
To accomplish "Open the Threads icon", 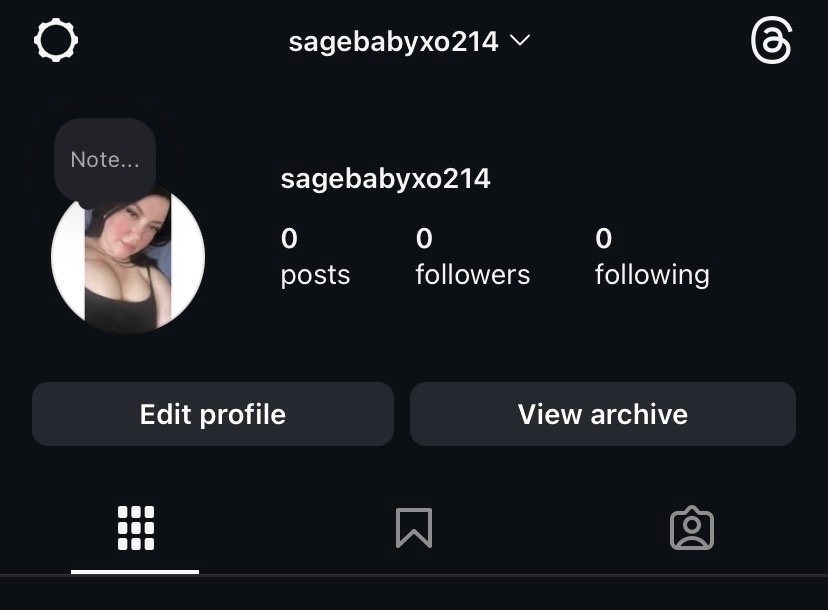I will [771, 42].
